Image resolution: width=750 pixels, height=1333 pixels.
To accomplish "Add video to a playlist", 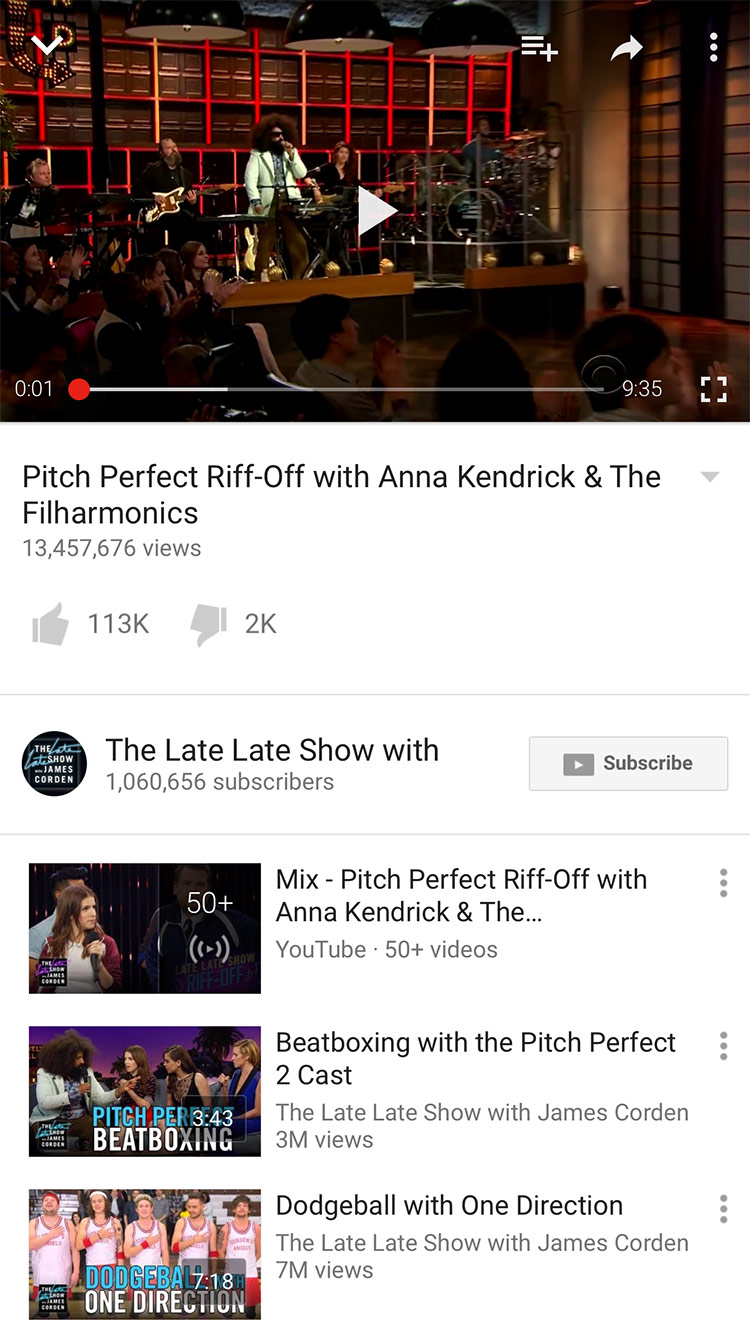I will click(539, 47).
